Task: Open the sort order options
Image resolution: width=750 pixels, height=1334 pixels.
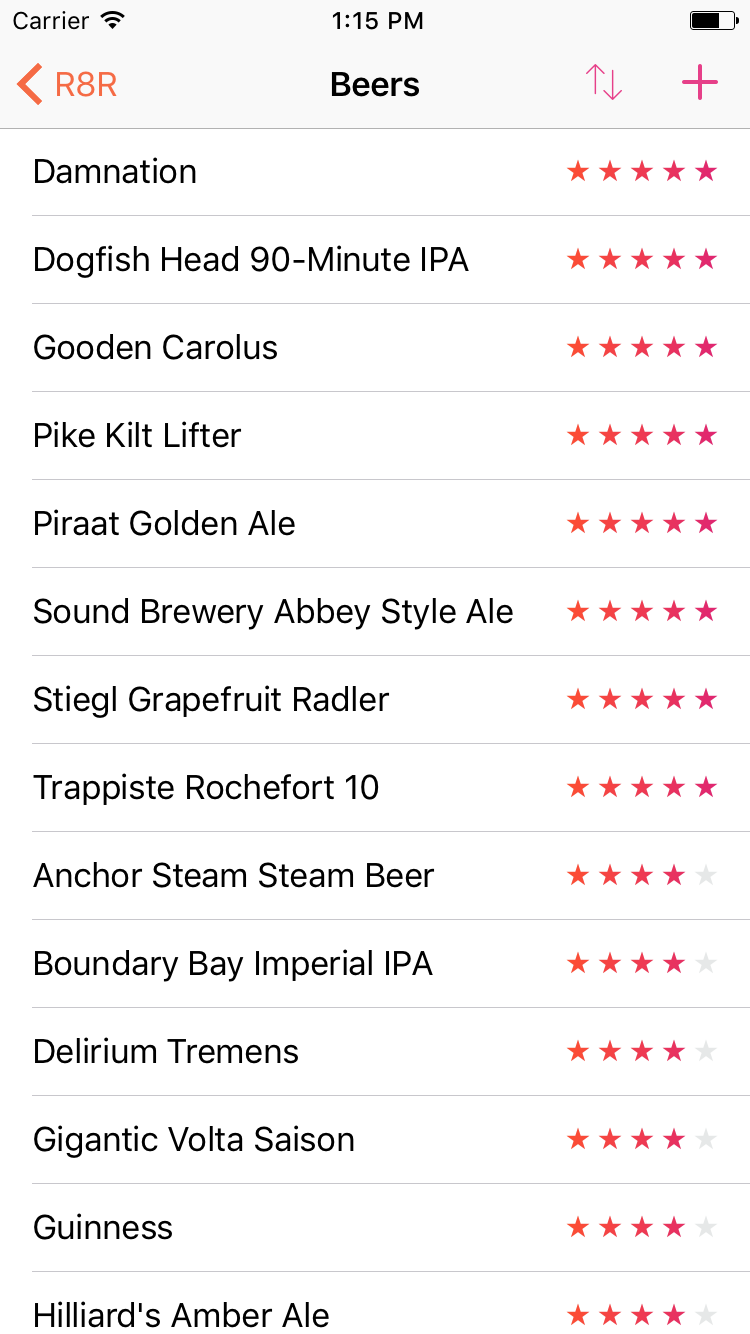Action: point(604,83)
